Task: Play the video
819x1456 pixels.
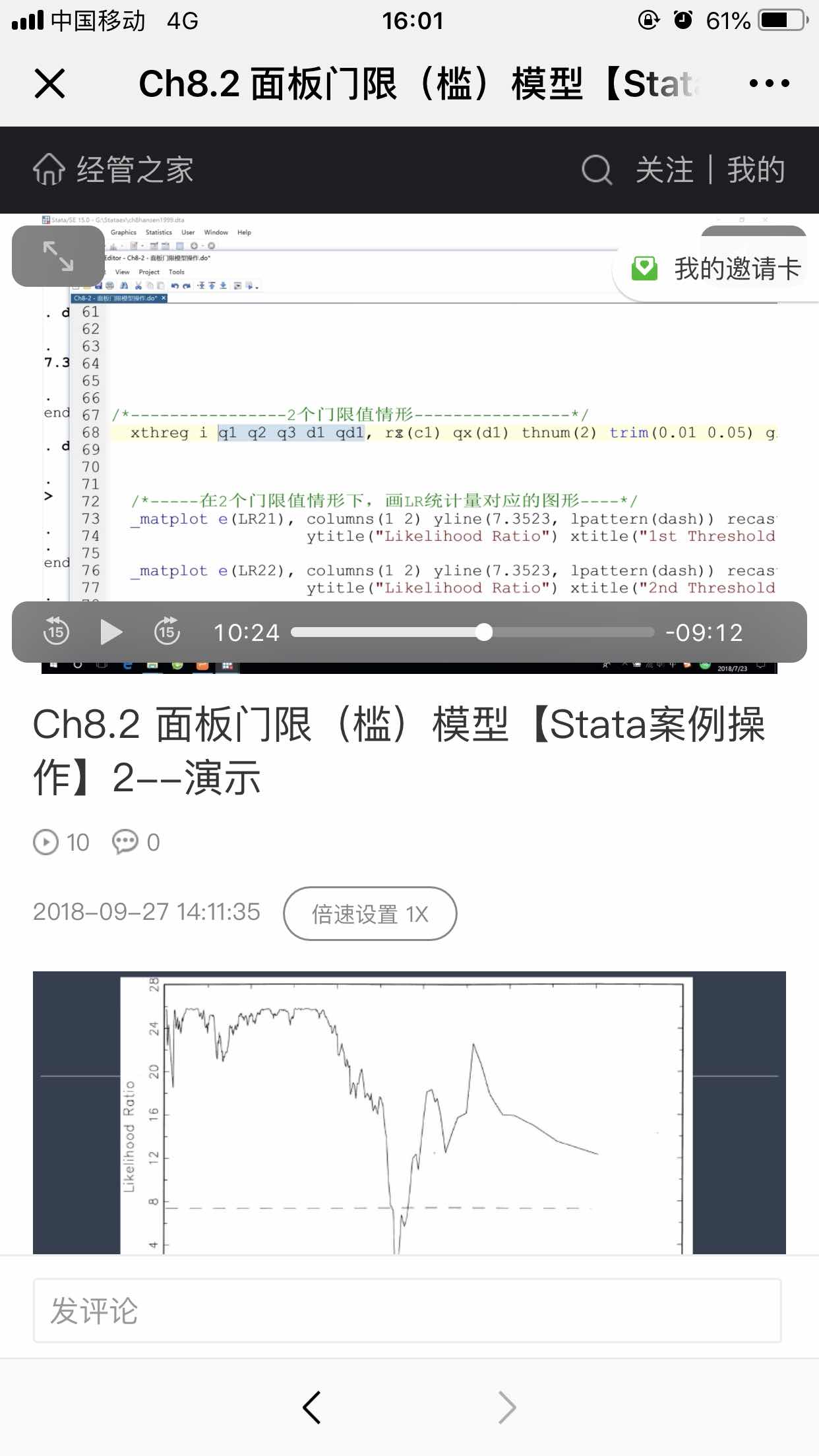Action: [x=111, y=632]
